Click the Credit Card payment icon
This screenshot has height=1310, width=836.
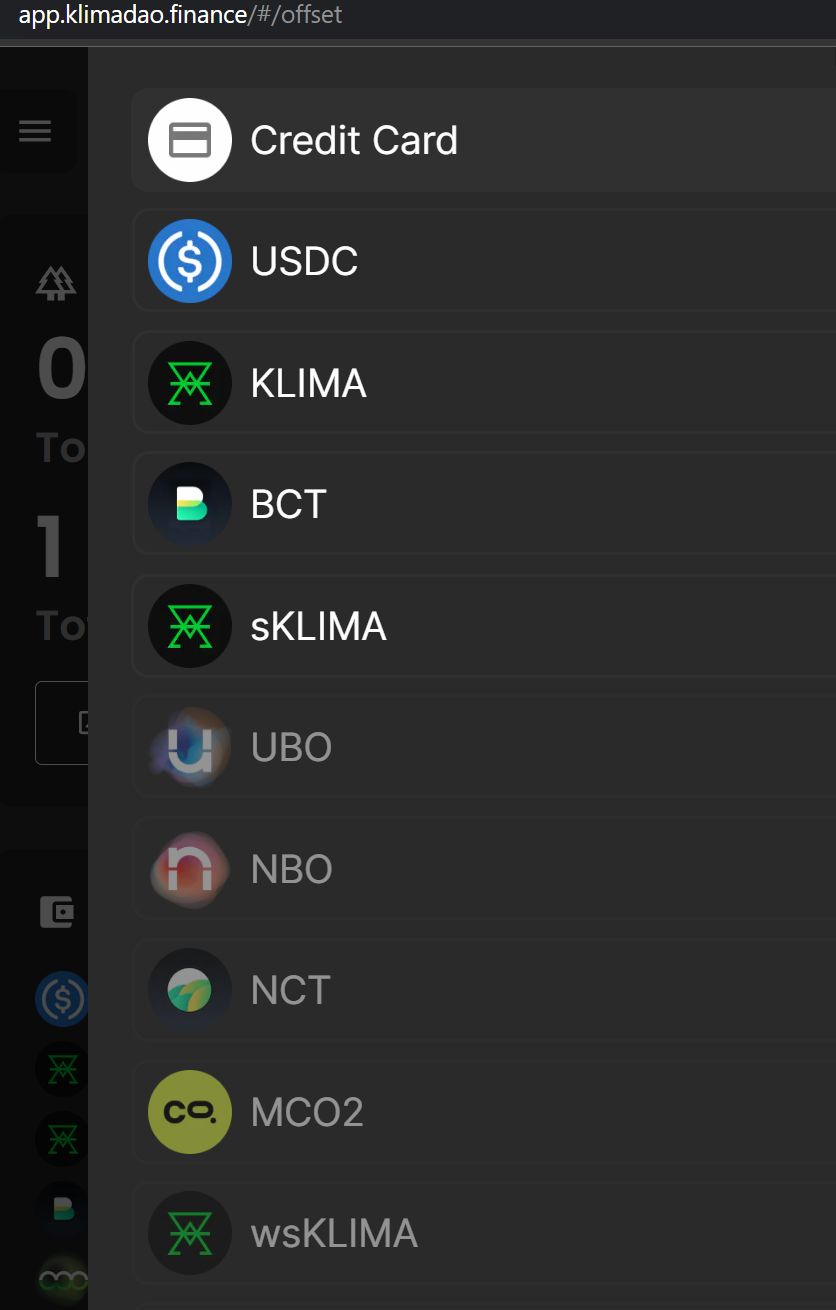point(189,140)
